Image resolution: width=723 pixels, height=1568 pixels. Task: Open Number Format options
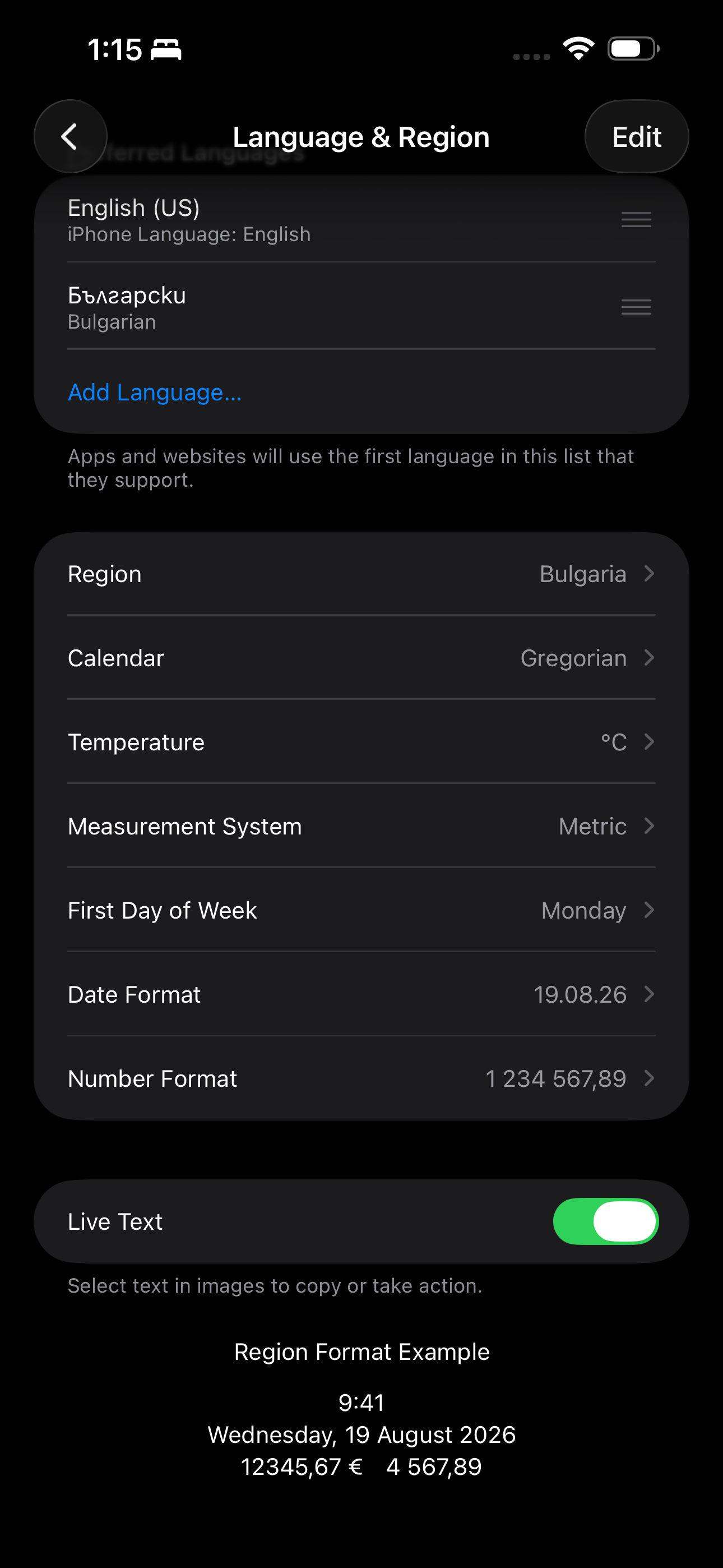pos(361,1078)
